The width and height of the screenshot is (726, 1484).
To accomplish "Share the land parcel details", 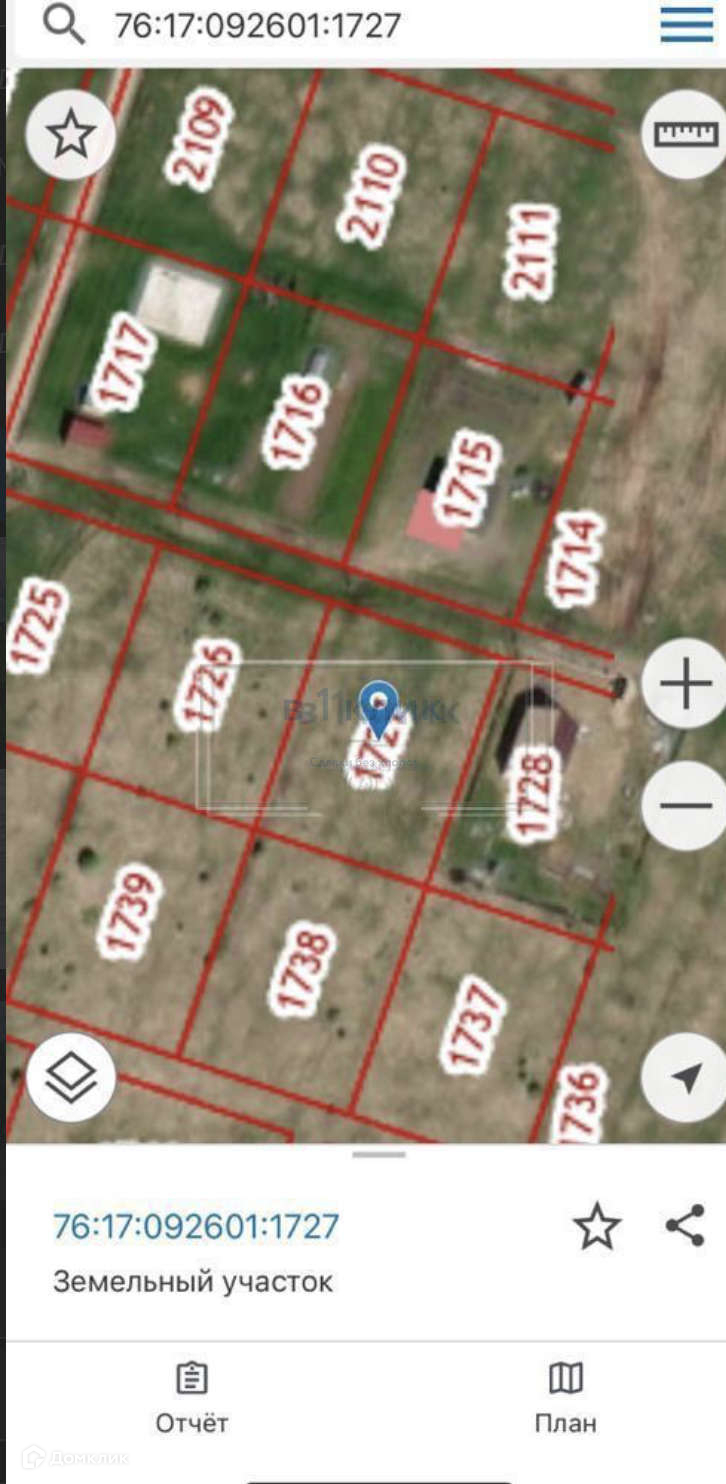I will tap(685, 1226).
